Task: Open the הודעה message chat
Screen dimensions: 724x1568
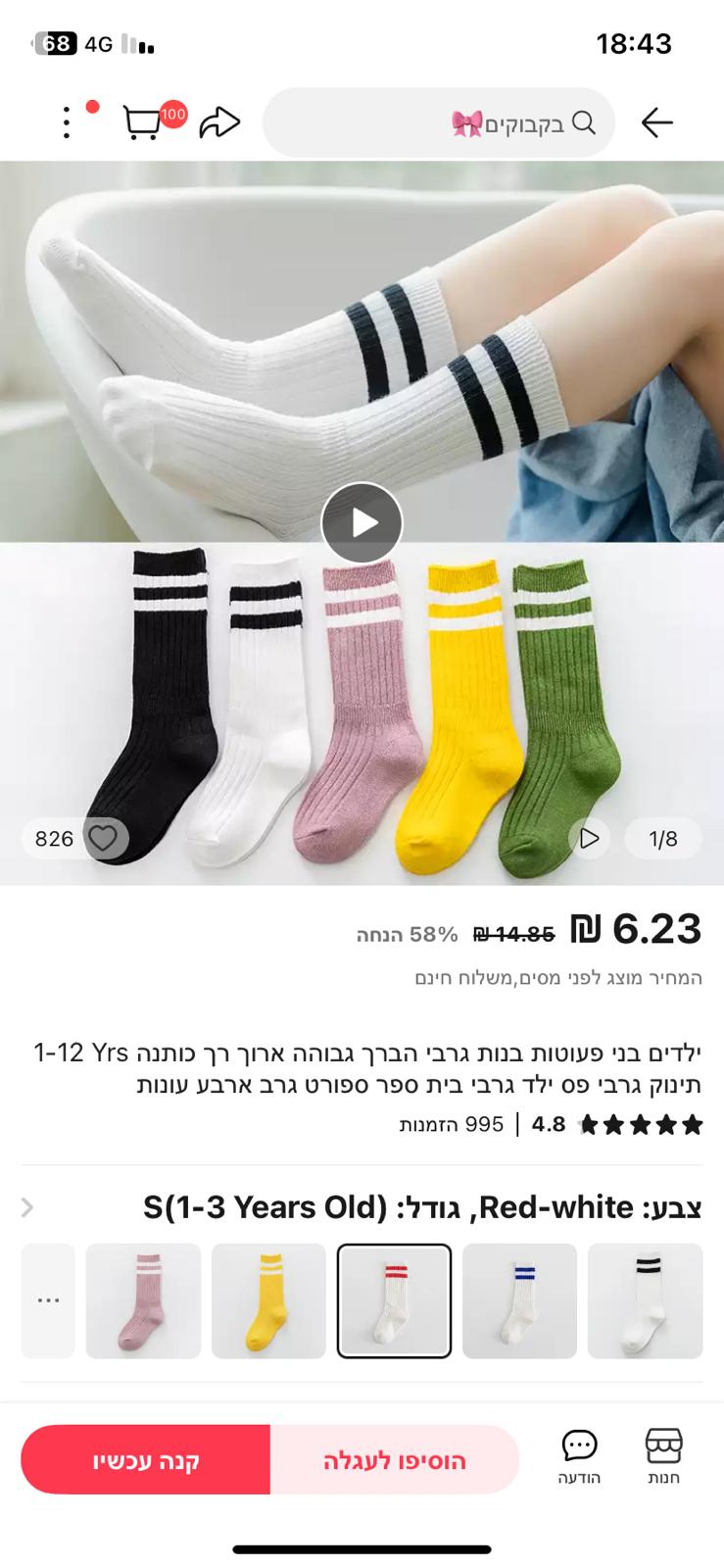Action: click(579, 1456)
